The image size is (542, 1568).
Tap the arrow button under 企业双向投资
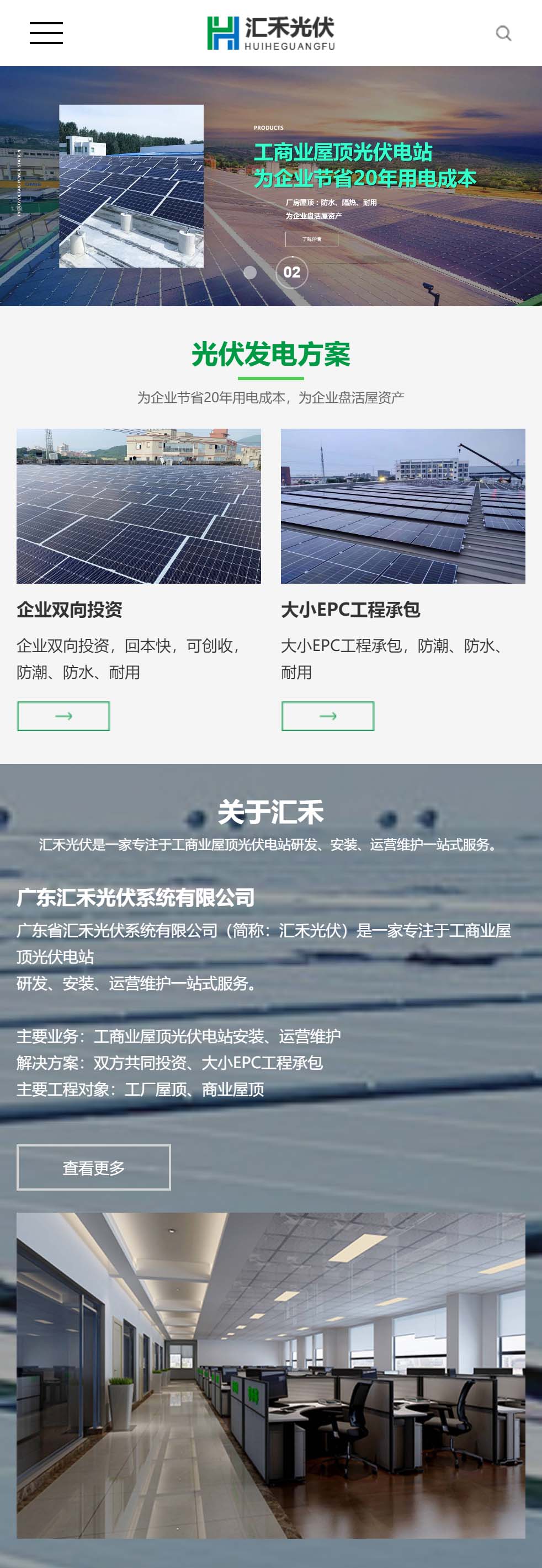point(63,716)
